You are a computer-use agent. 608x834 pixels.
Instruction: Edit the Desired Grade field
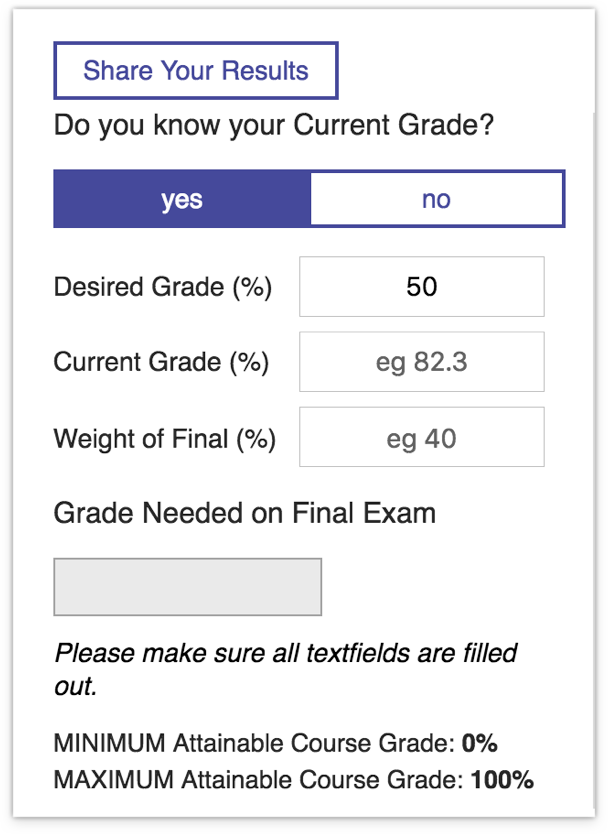421,287
